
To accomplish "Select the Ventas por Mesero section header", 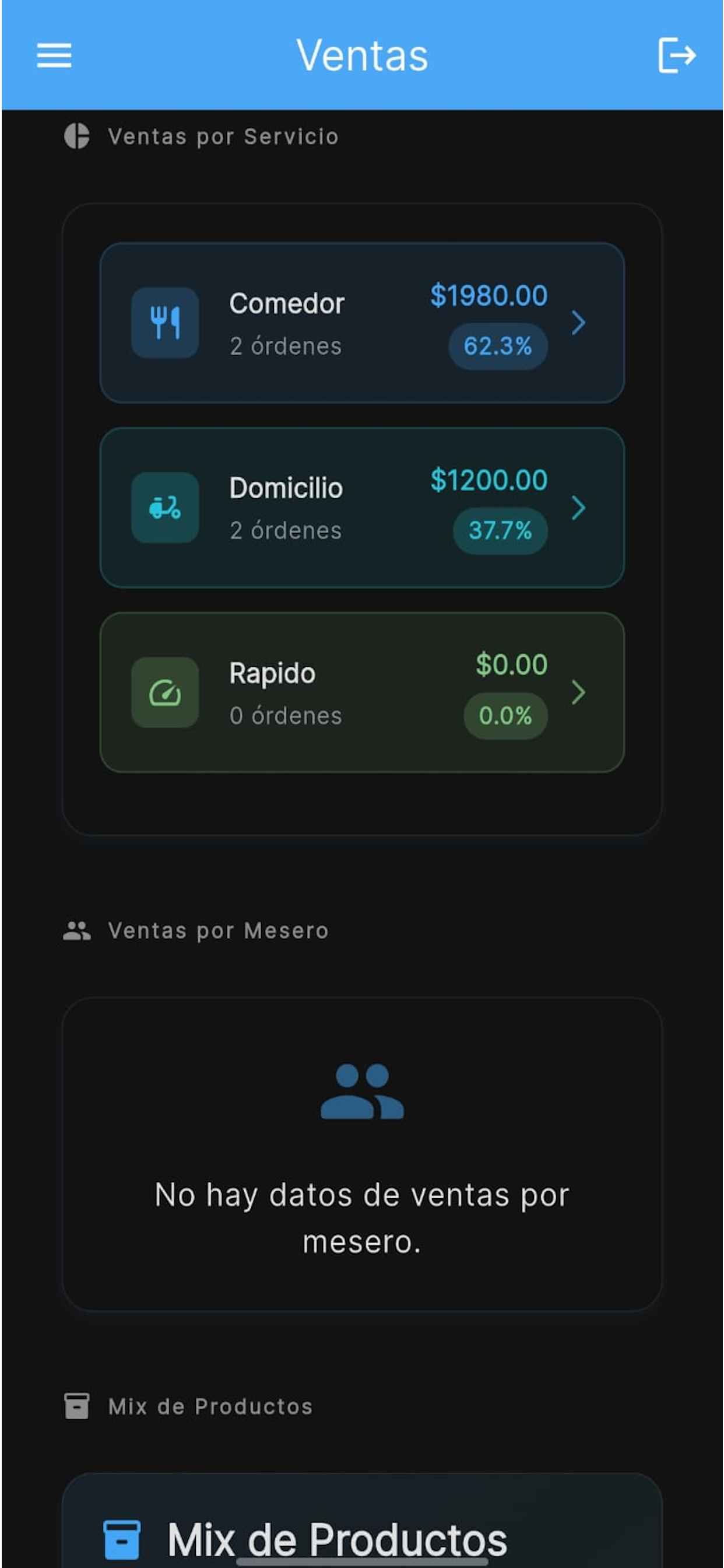I will tap(218, 929).
